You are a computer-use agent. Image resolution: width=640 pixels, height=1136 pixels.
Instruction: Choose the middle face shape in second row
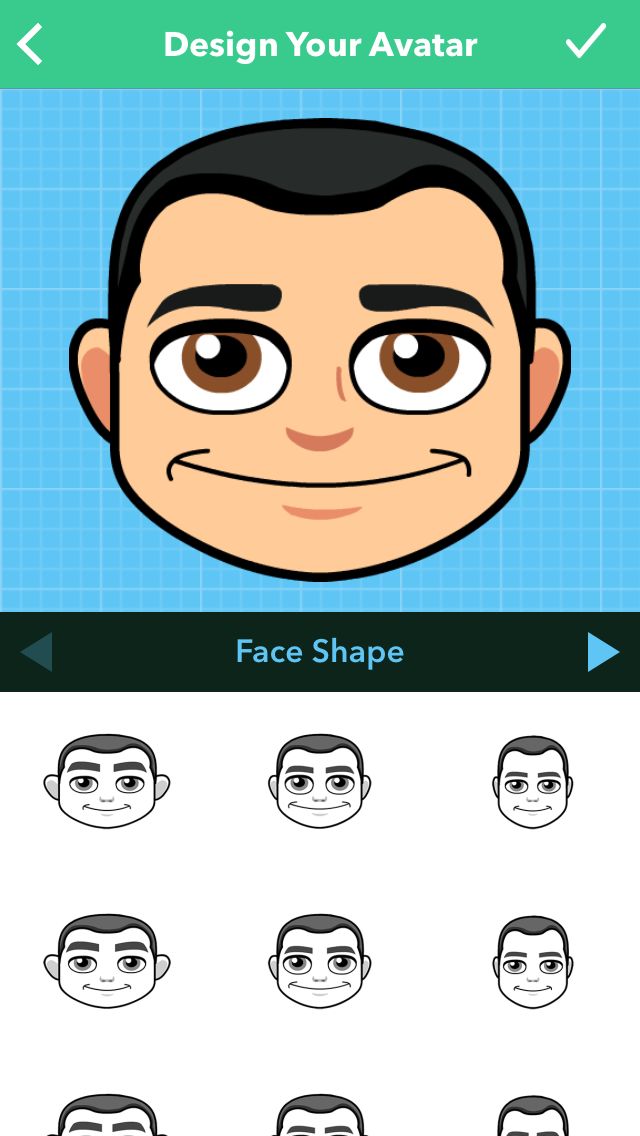point(320,961)
